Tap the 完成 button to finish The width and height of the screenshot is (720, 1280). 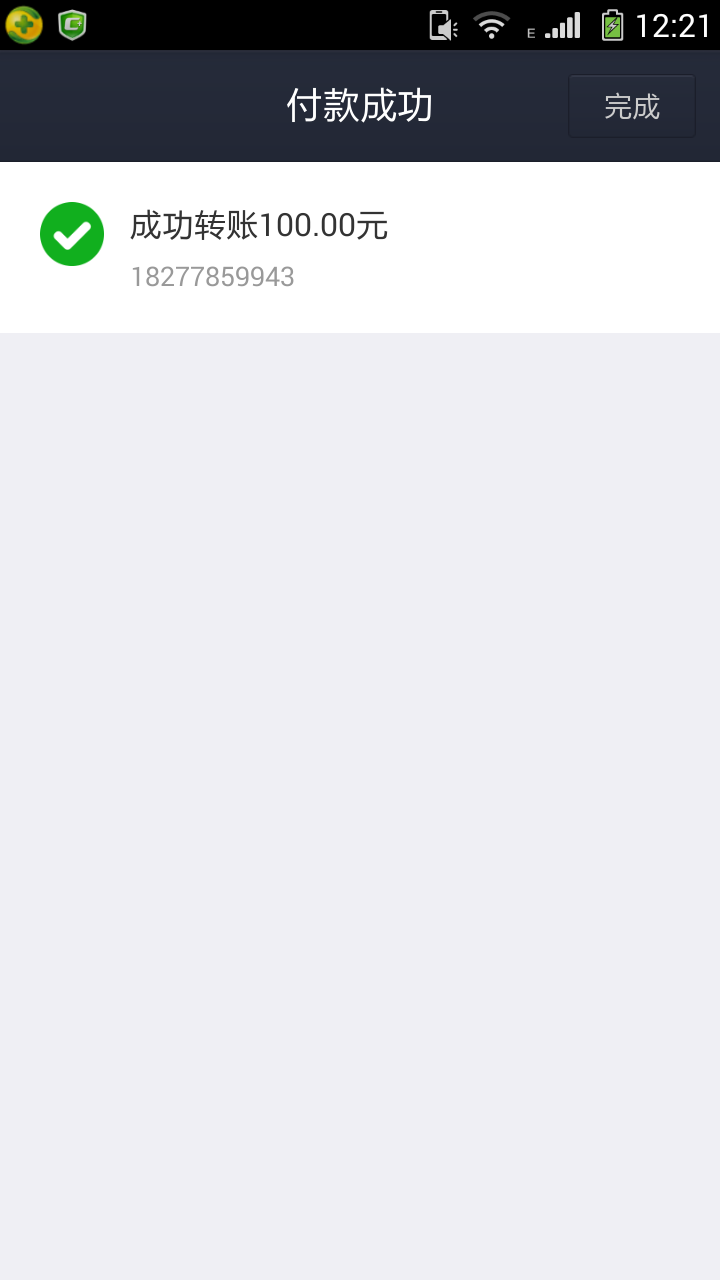632,106
